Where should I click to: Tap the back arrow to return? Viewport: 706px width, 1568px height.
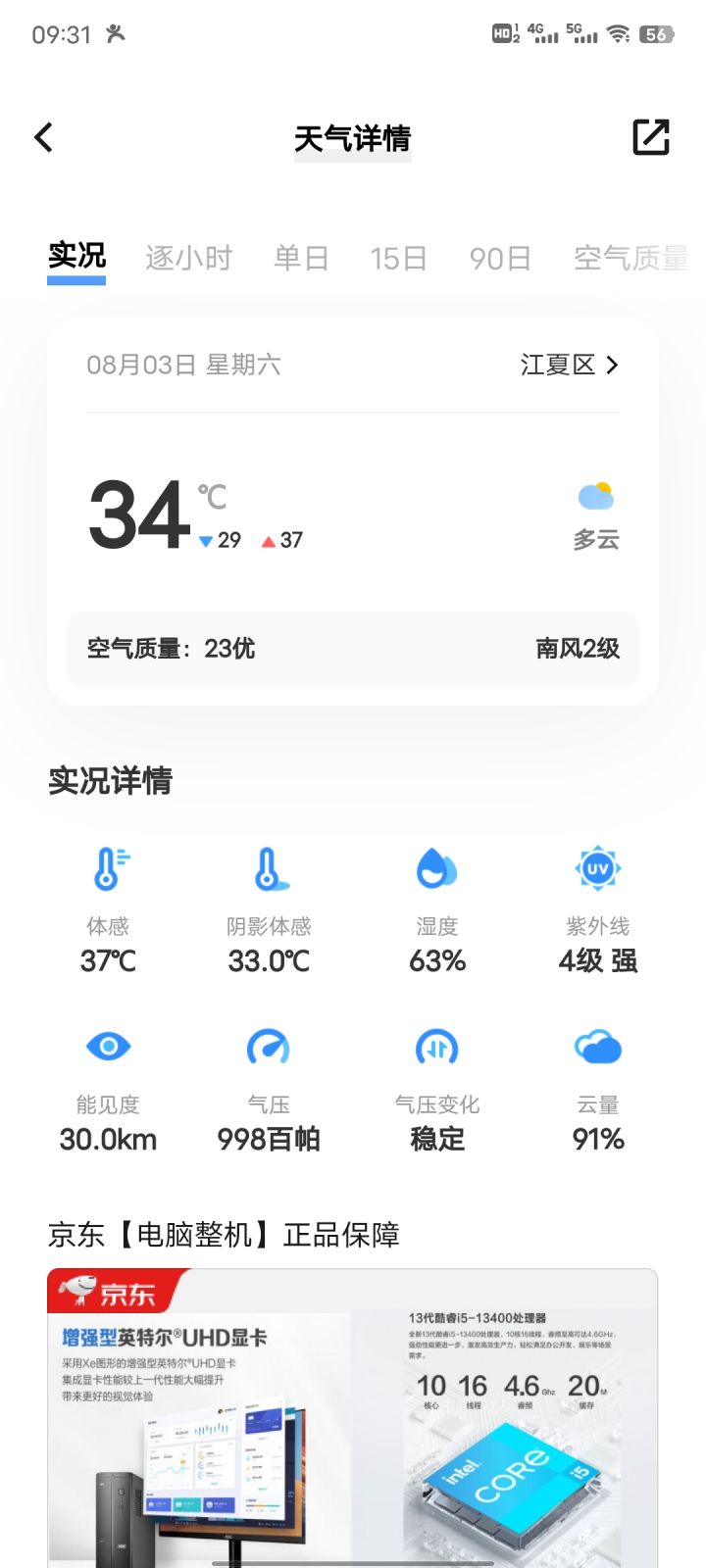tap(43, 137)
